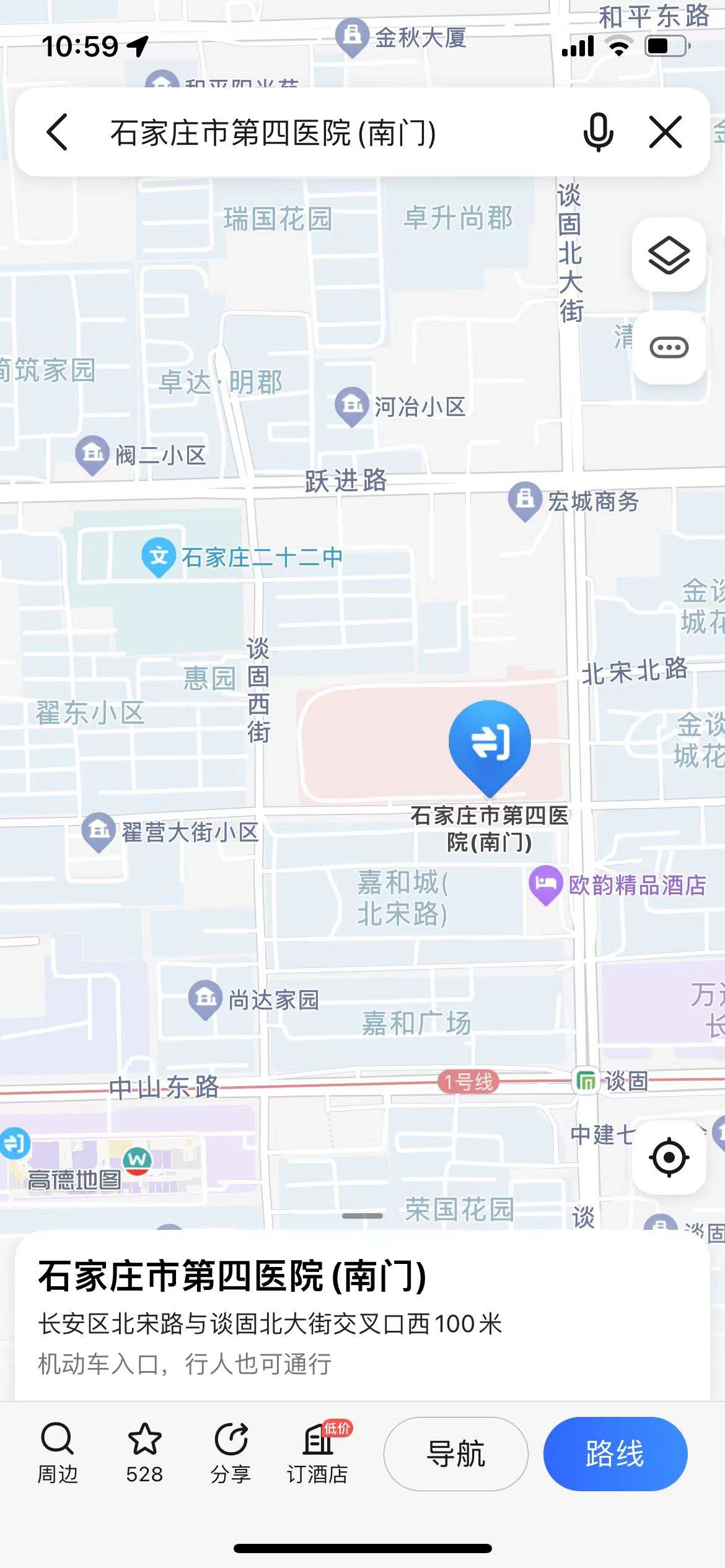The width and height of the screenshot is (725, 1568).
Task: Select the 宏城商务 map marker
Action: (x=525, y=500)
